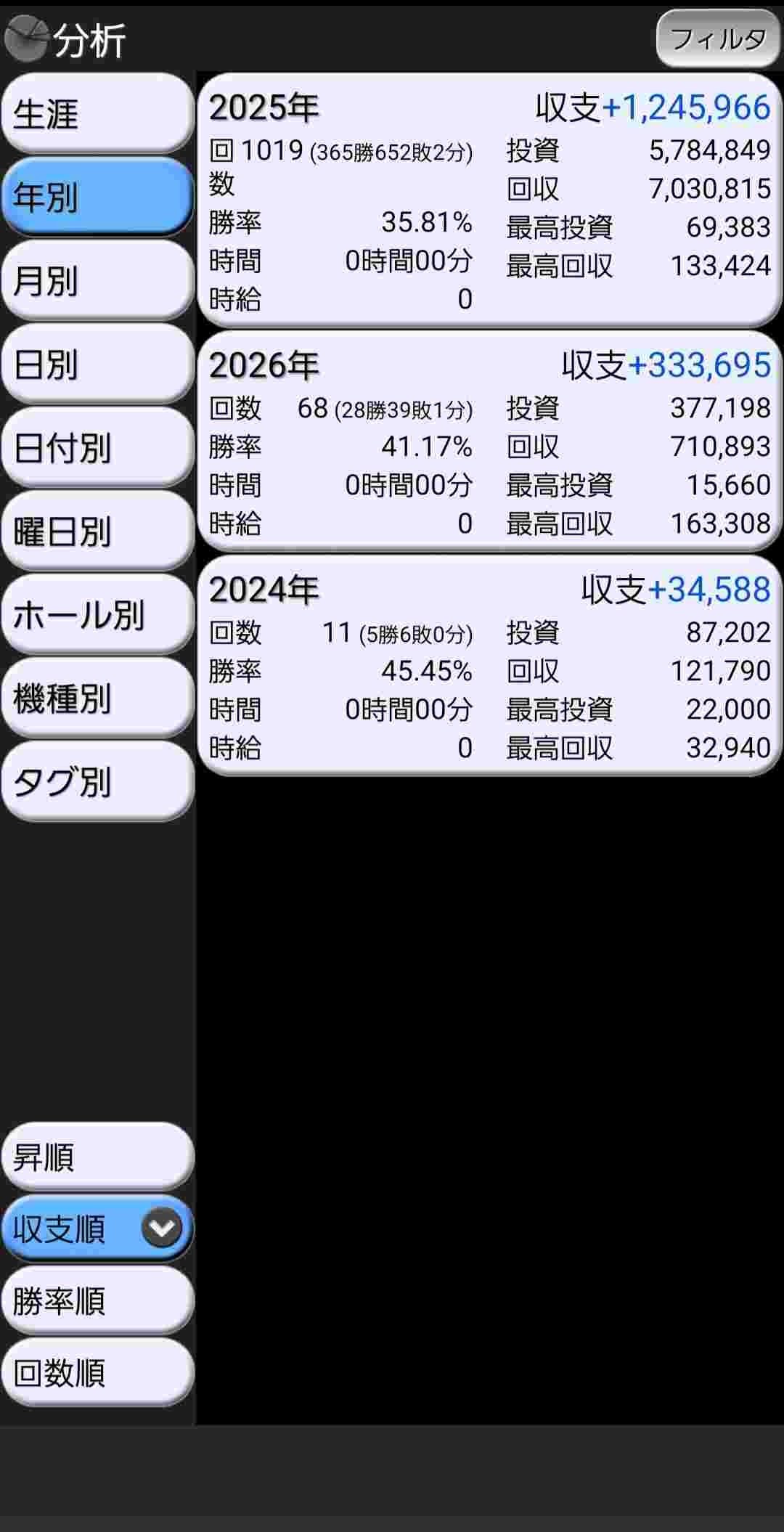Image resolution: width=784 pixels, height=1532 pixels.
Task: Sort results by 勝率順 win rate
Action: tap(97, 1300)
